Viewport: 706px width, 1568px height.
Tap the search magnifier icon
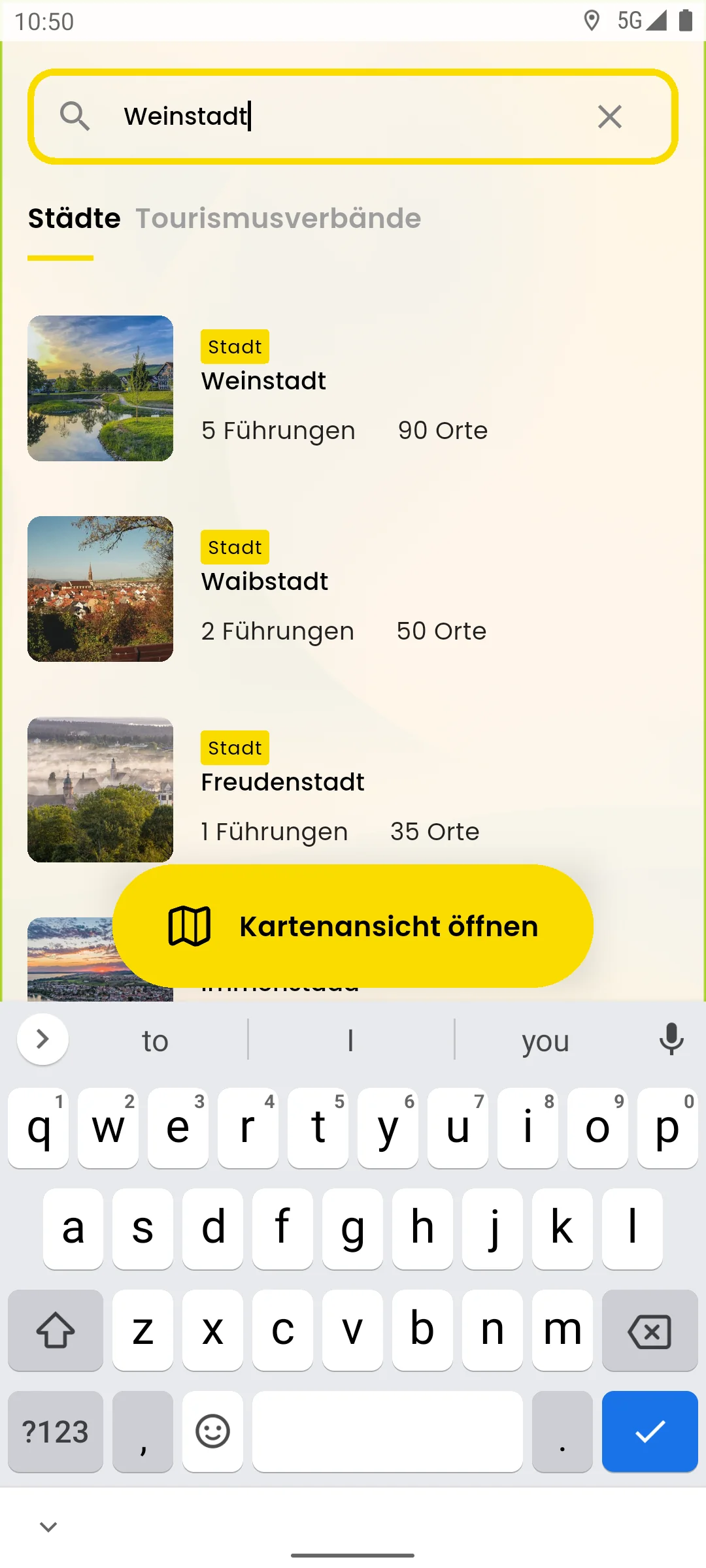(75, 116)
